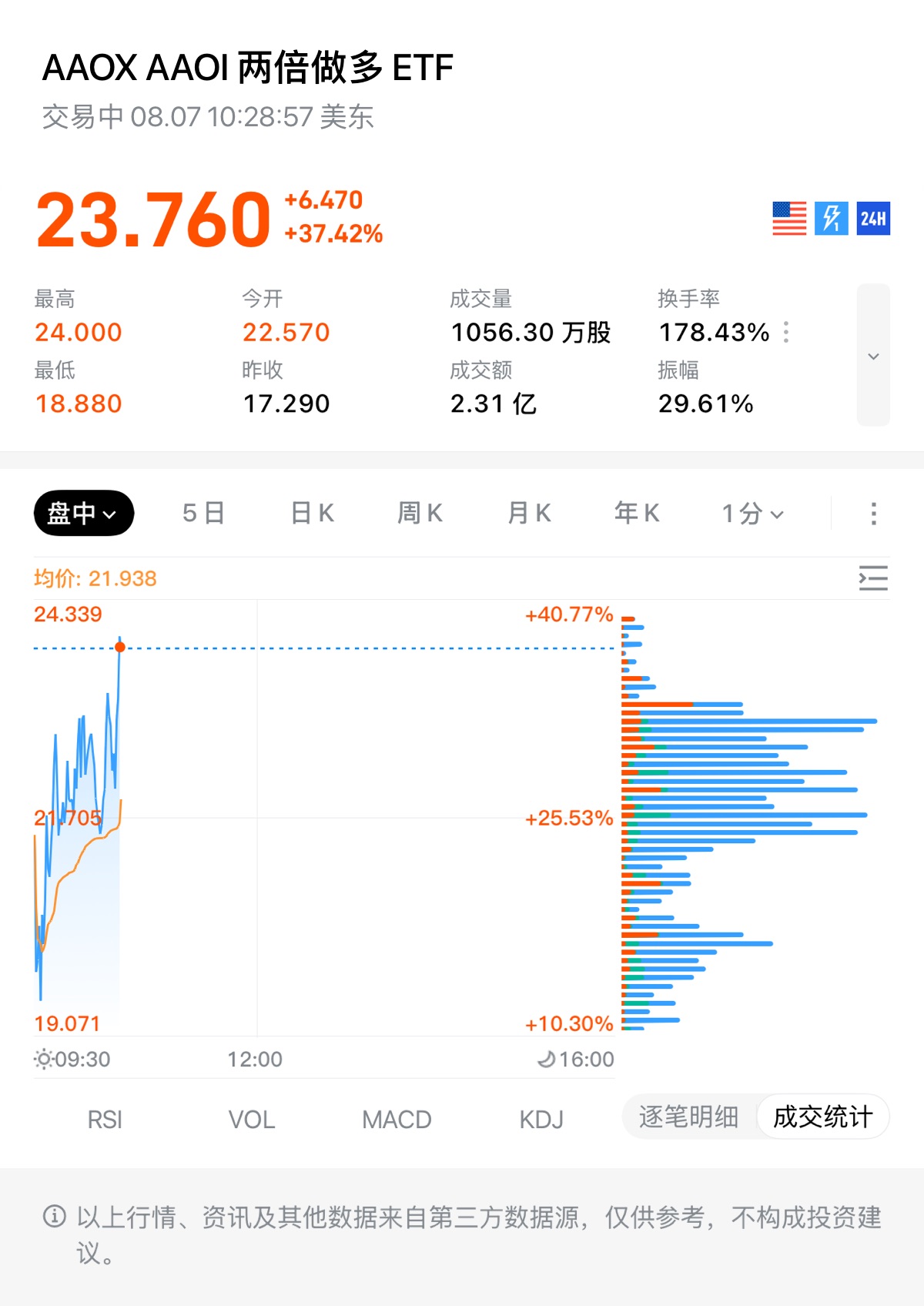Switch to the KDJ indicator
Image resolution: width=924 pixels, height=1306 pixels.
[541, 1119]
